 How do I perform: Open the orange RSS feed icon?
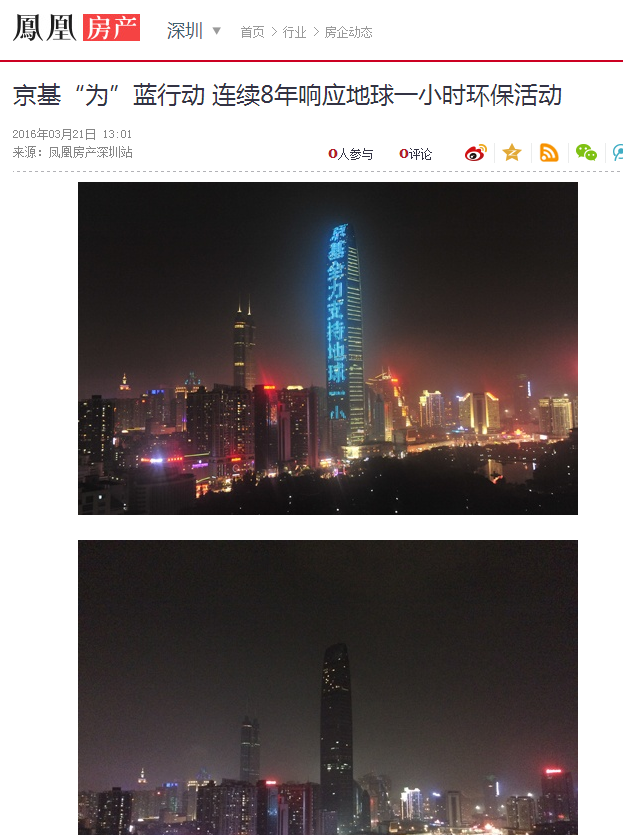click(549, 153)
